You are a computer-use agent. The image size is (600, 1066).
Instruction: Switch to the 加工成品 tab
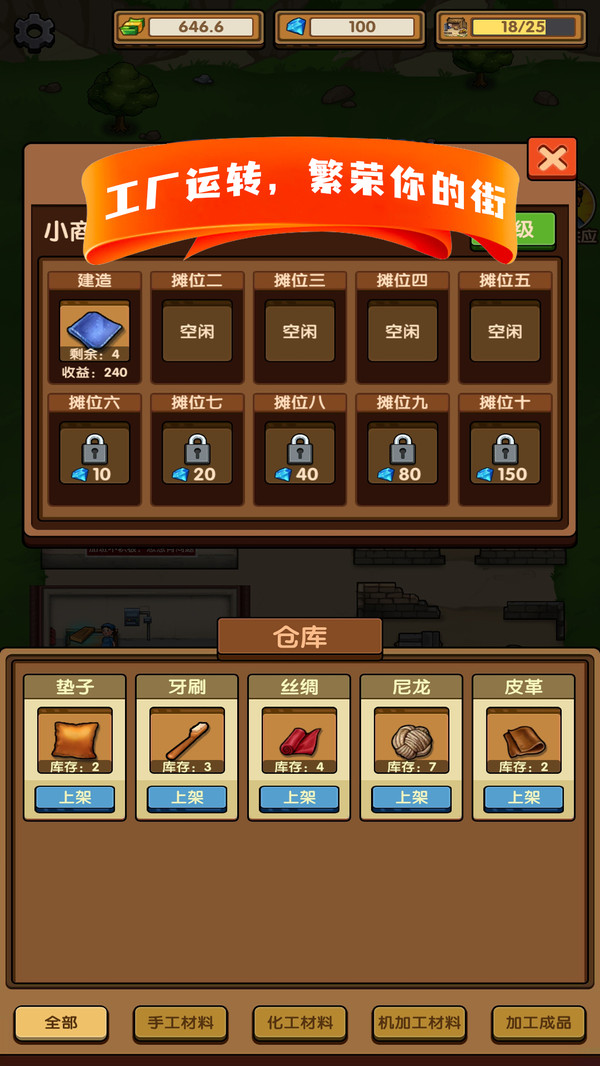click(539, 1023)
